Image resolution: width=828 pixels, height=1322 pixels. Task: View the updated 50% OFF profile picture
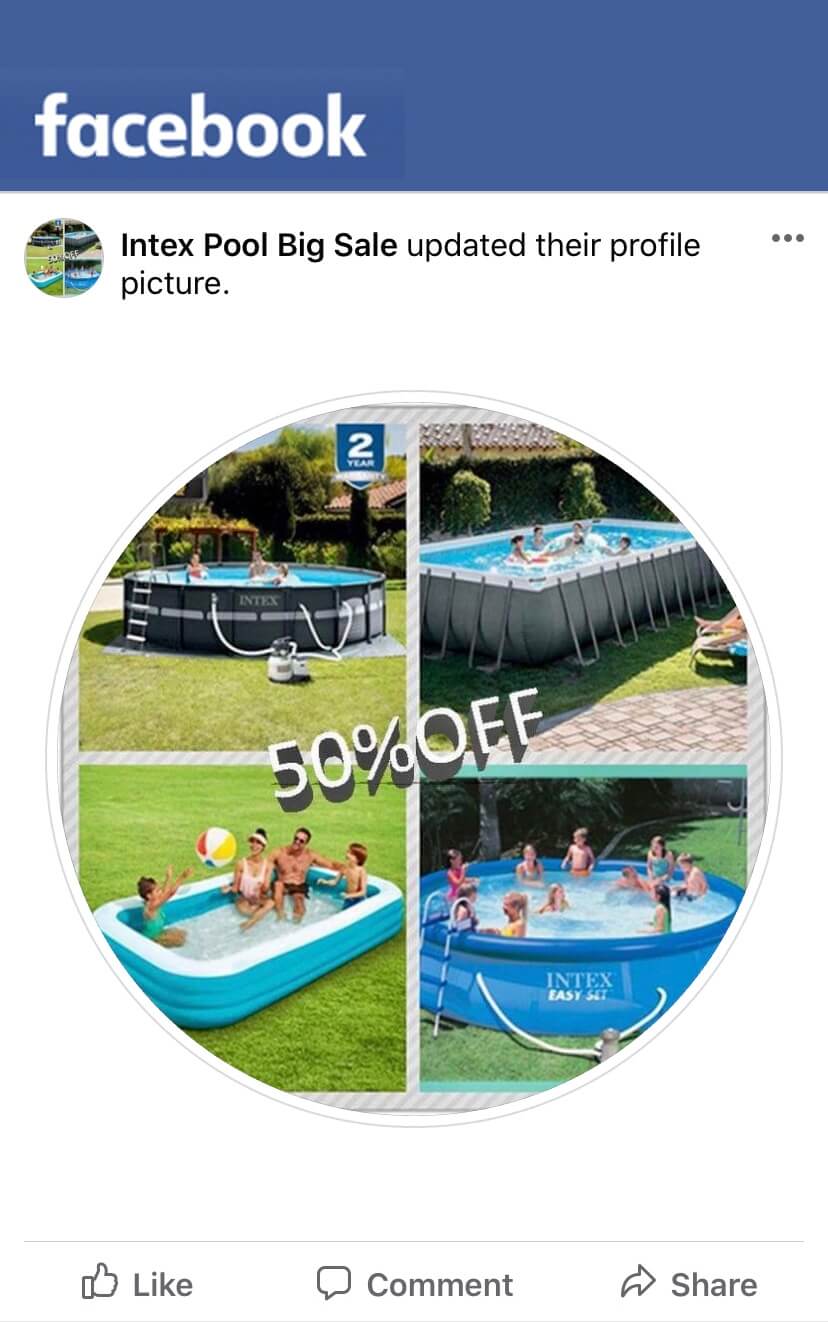(x=413, y=758)
